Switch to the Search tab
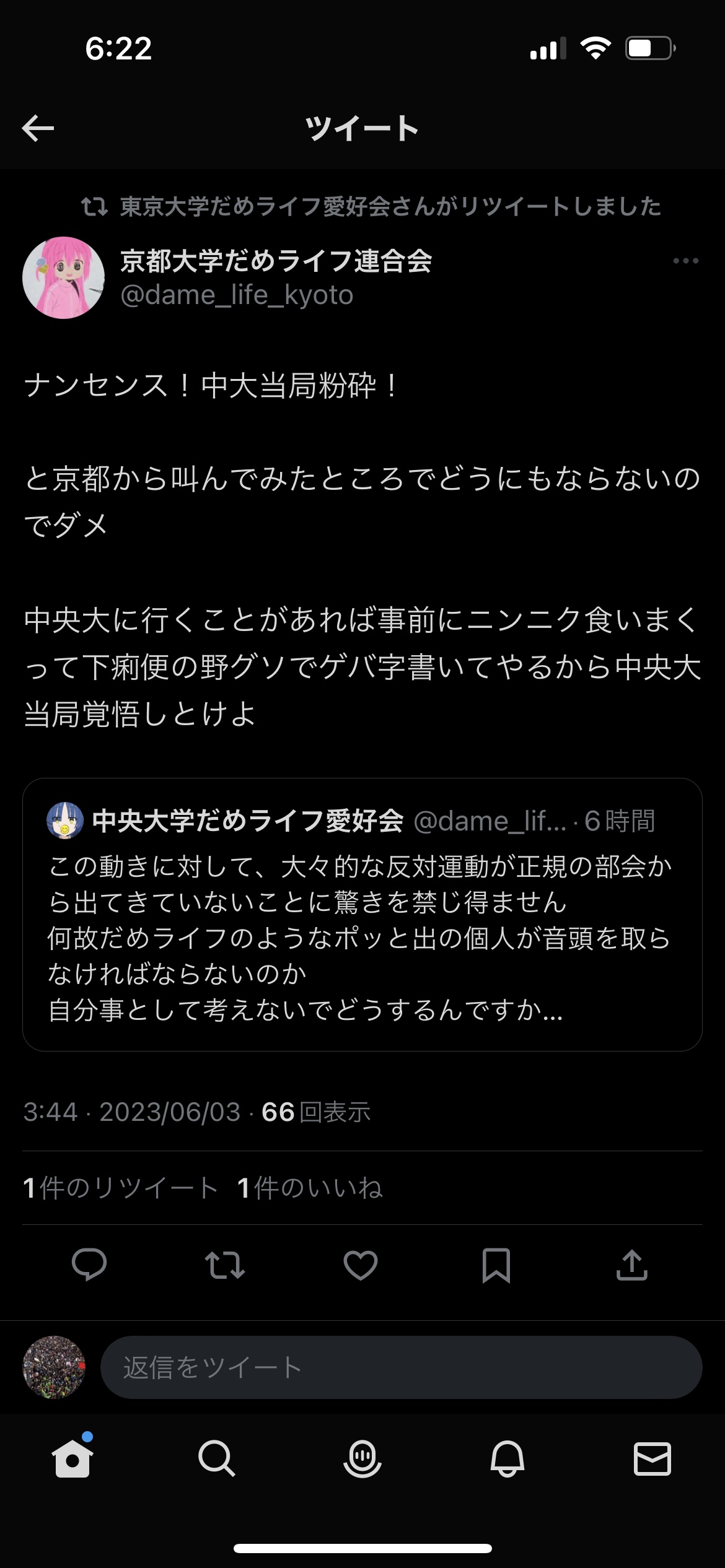The height and width of the screenshot is (1568, 725). 217,1459
